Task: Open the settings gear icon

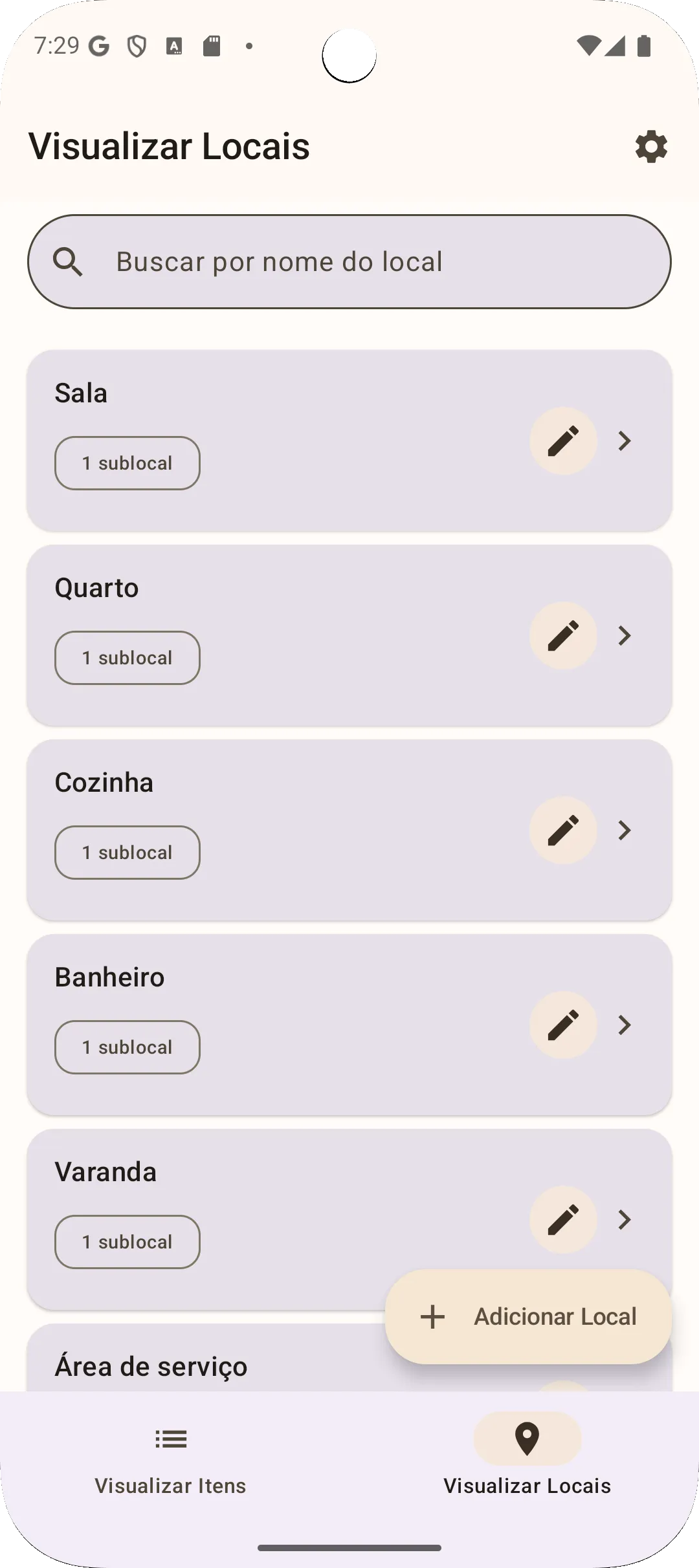Action: coord(650,147)
